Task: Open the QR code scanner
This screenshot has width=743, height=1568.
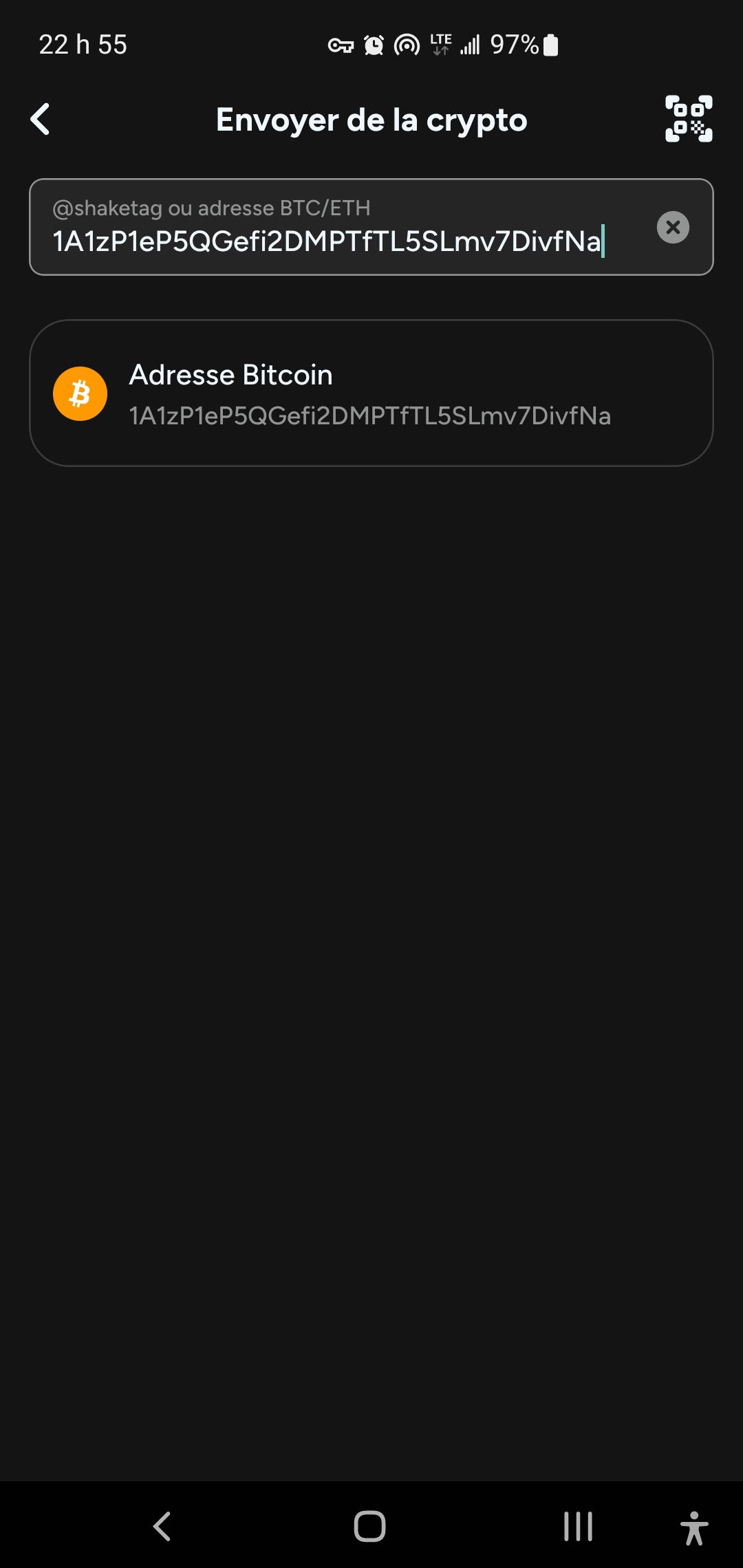Action: (x=688, y=119)
